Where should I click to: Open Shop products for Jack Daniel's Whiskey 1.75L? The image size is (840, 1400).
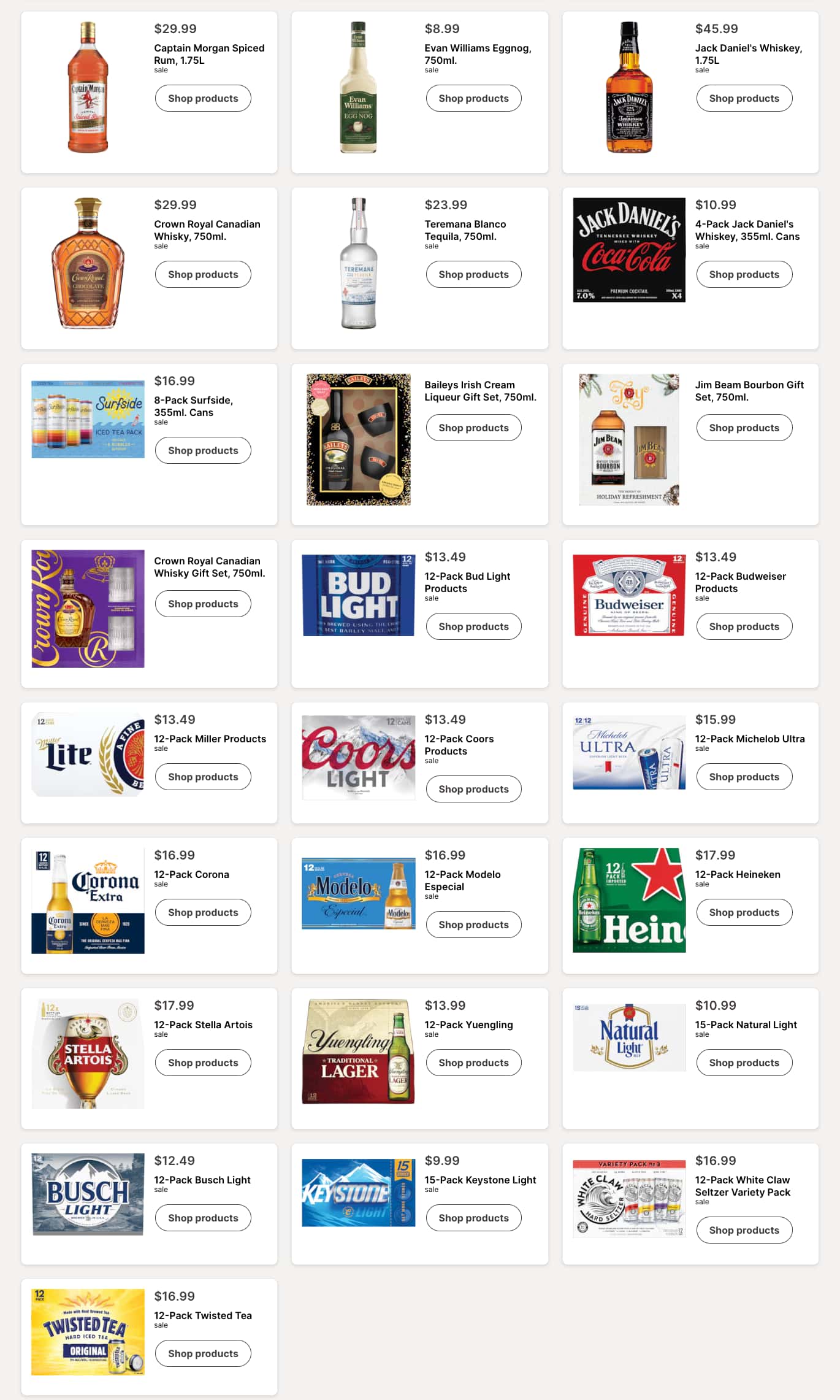[x=744, y=98]
